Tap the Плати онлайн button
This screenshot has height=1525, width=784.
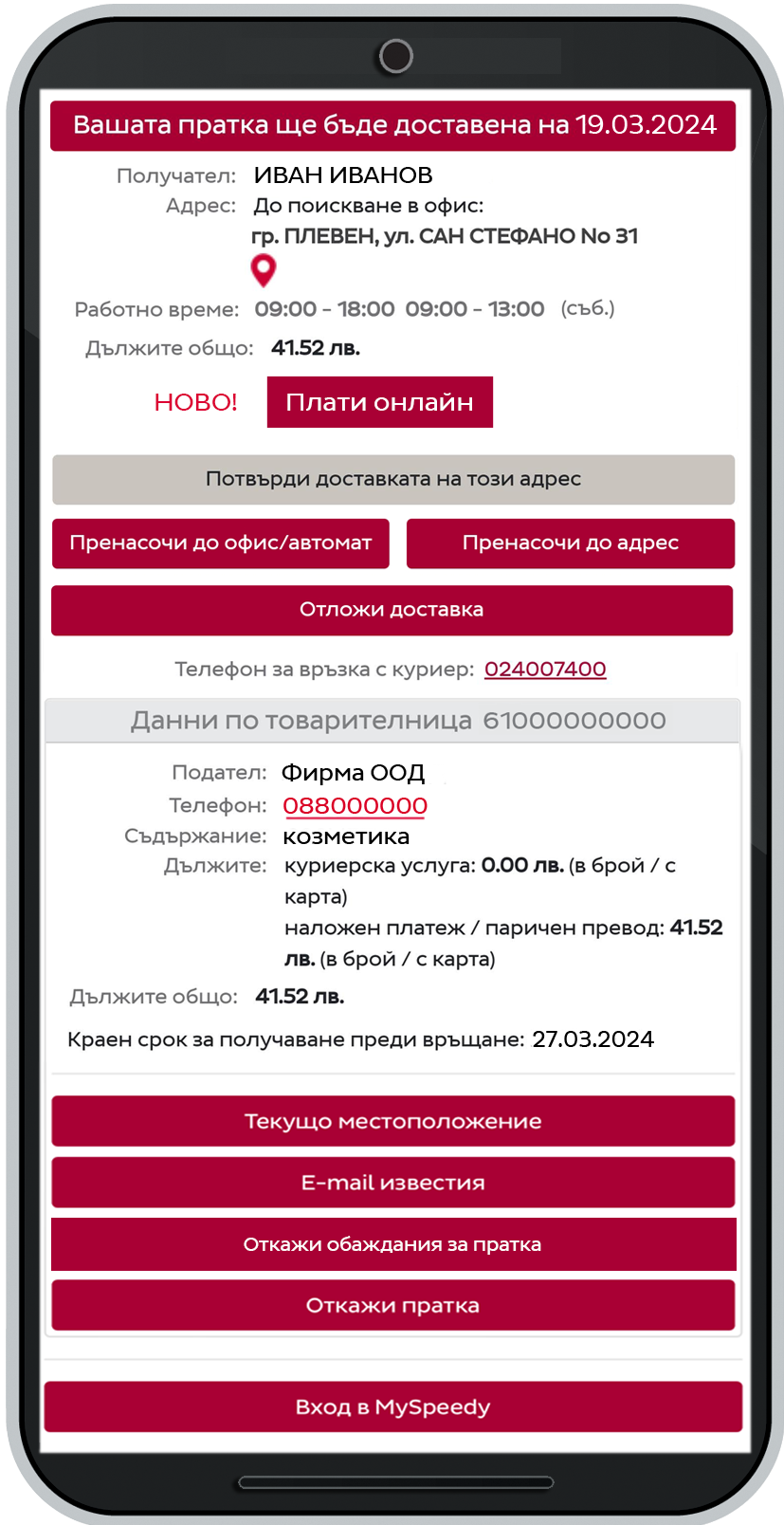tap(379, 402)
